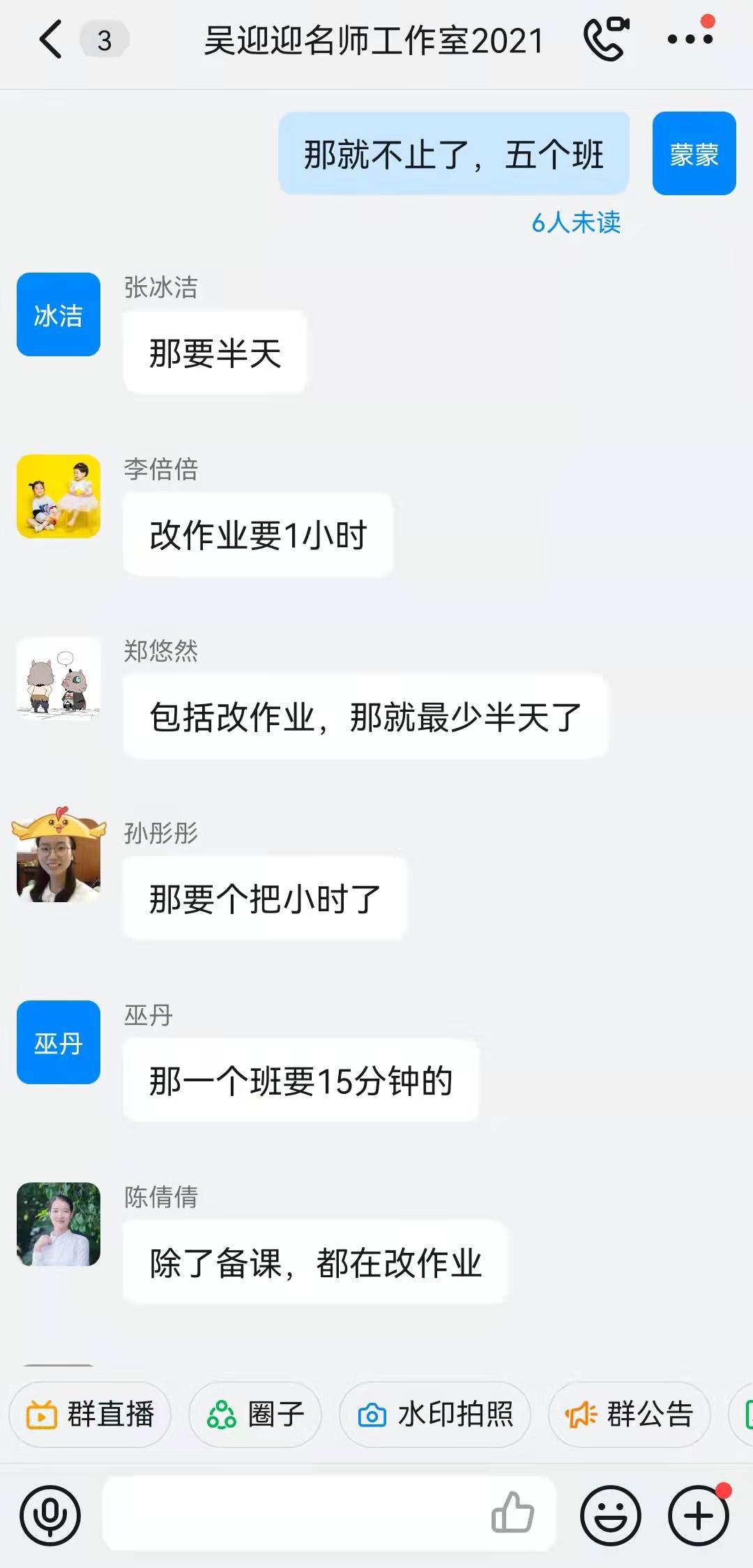View 陈倩倩's profile photo

point(59,1224)
